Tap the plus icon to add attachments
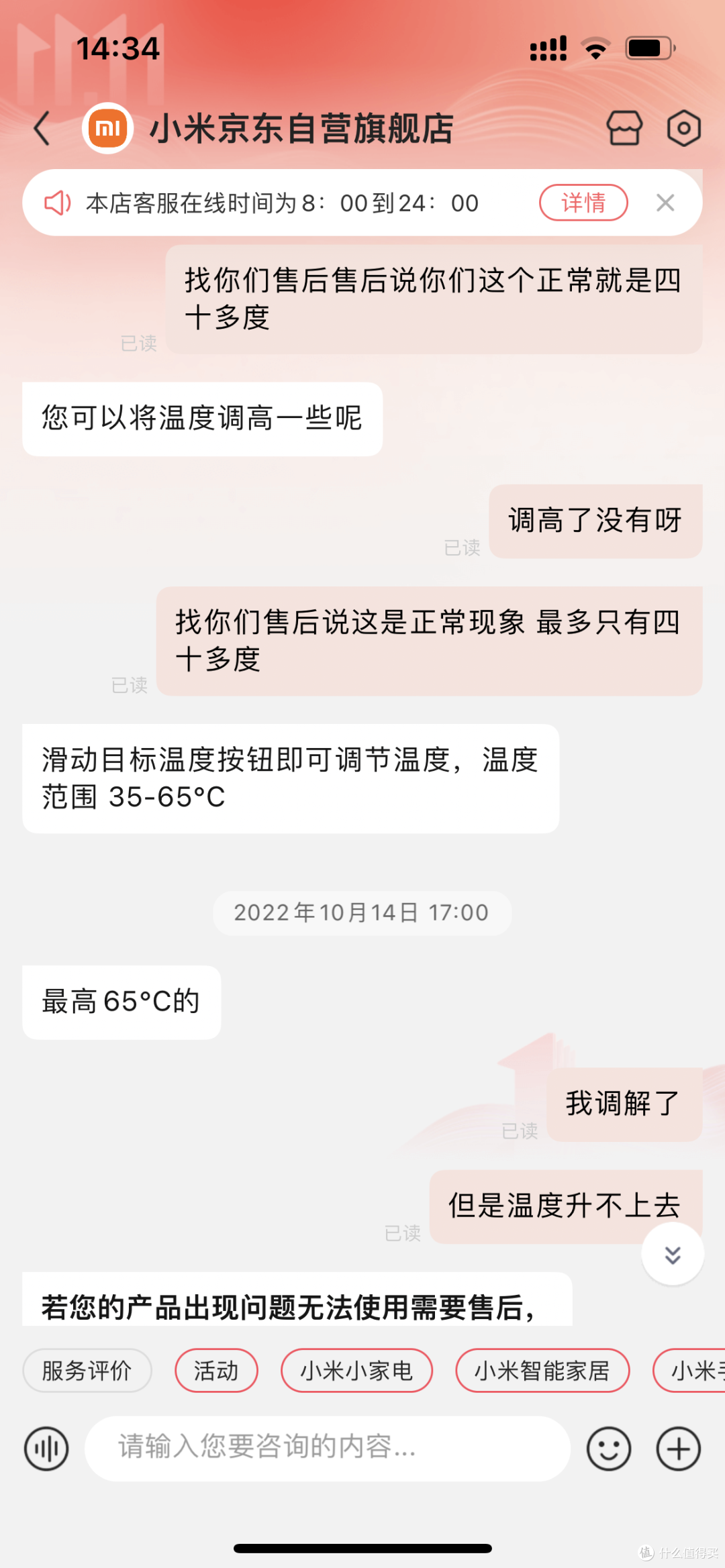Screen dimensions: 725x1568 tap(678, 1448)
